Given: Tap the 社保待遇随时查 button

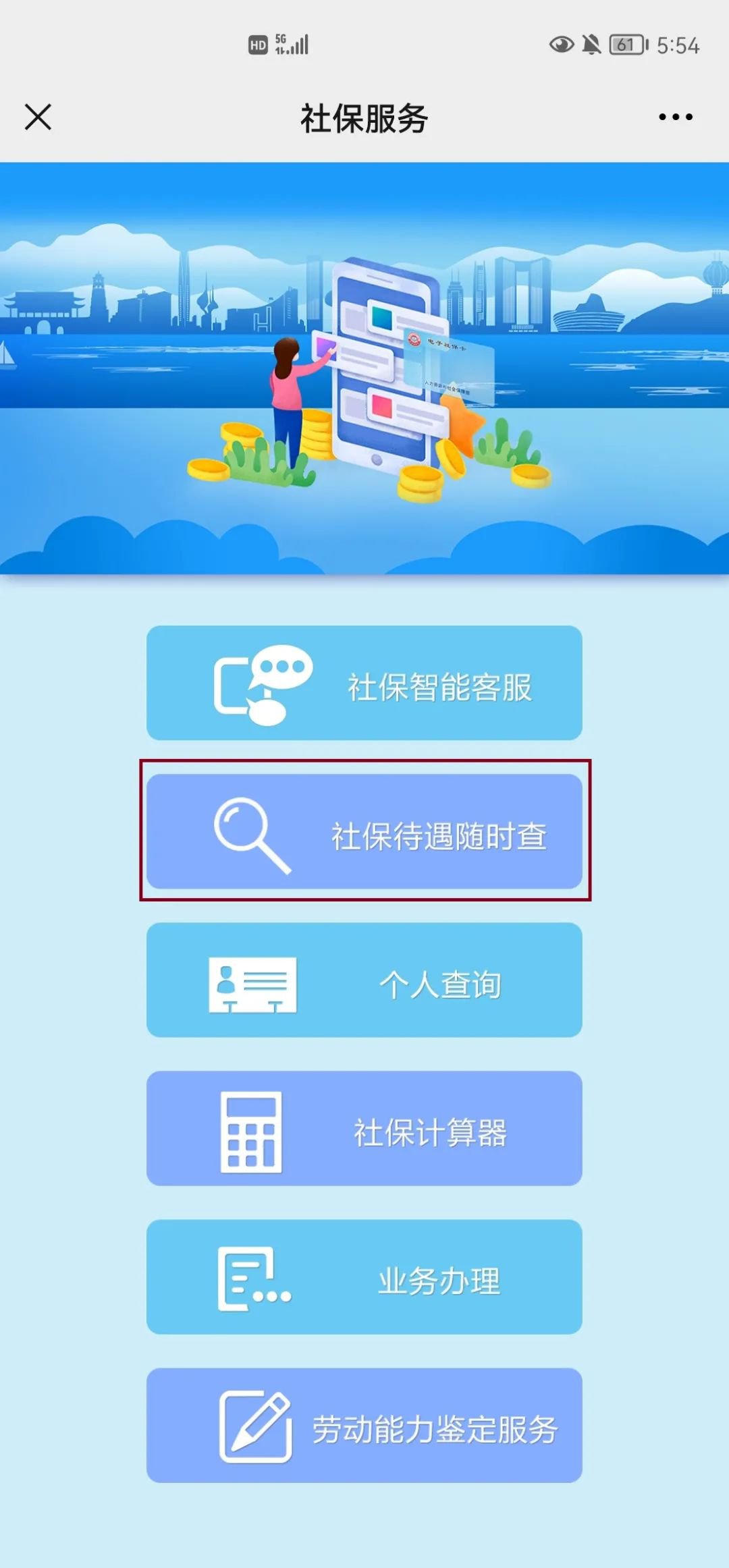Looking at the screenshot, I should (364, 831).
